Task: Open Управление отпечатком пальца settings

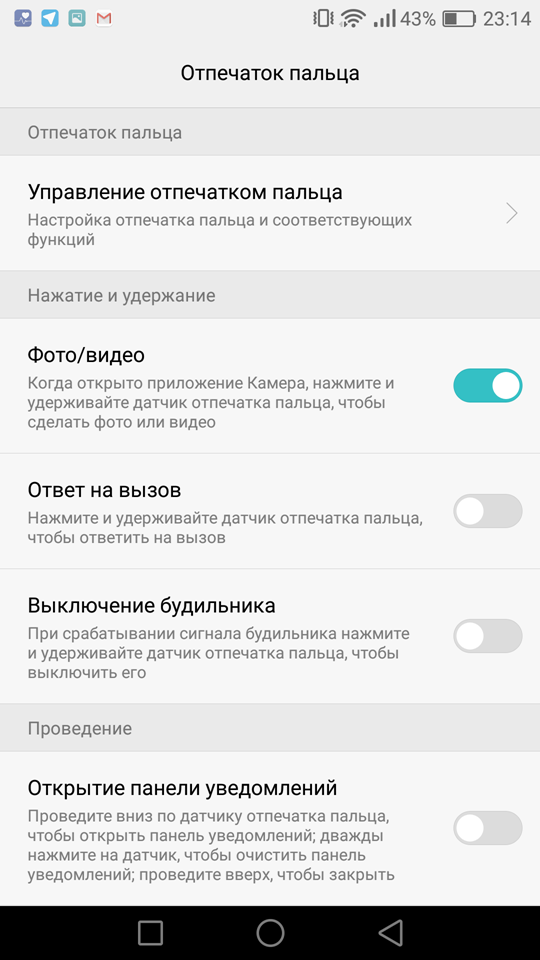Action: [270, 213]
